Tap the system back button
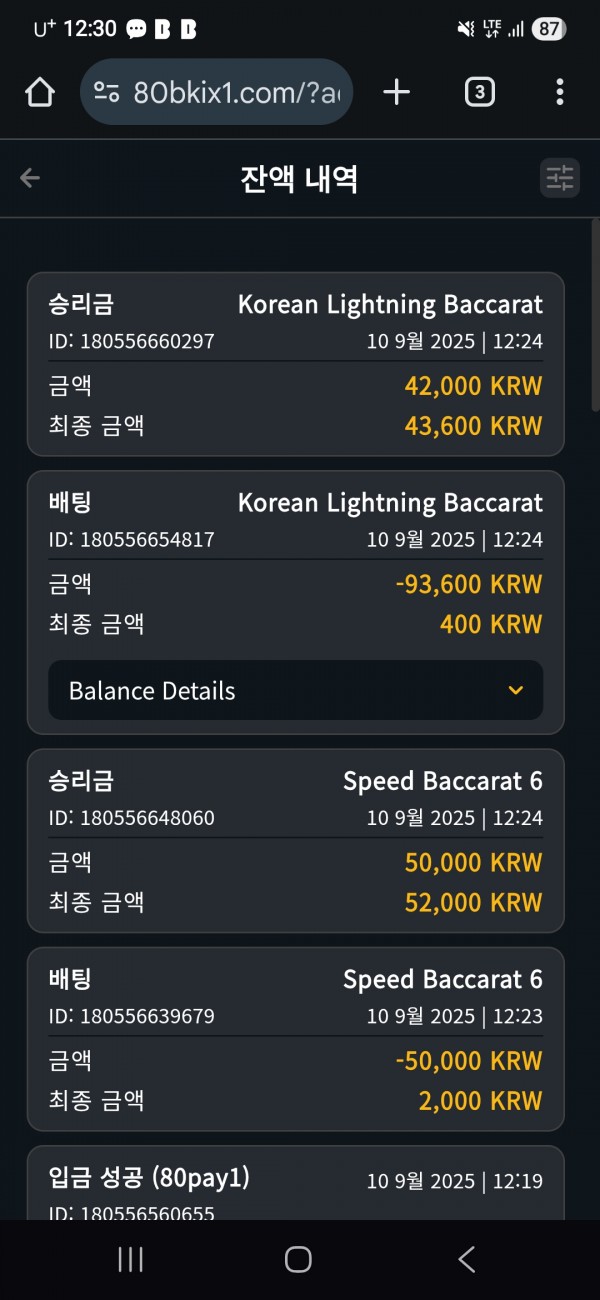 pyautogui.click(x=466, y=1259)
